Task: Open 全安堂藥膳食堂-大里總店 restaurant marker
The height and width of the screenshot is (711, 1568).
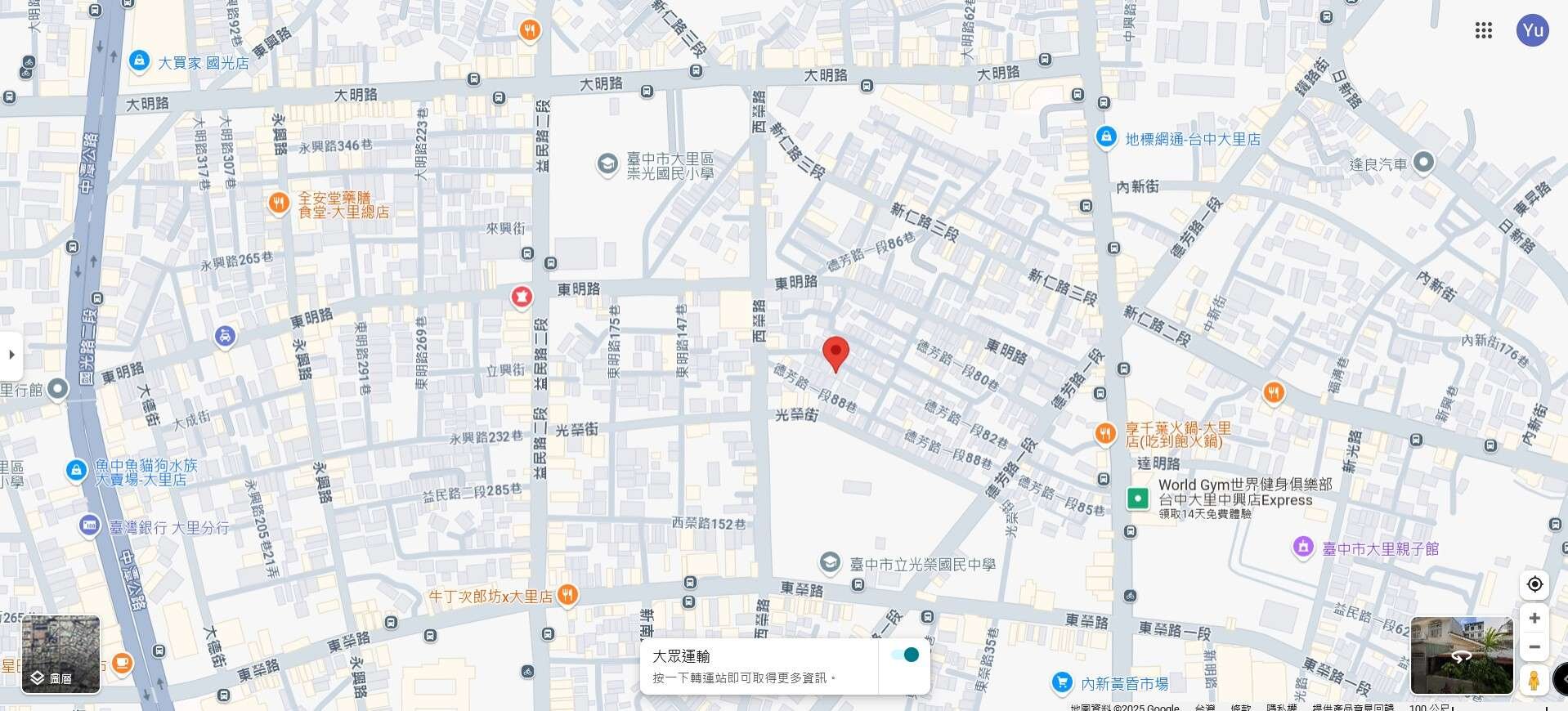Action: [279, 203]
